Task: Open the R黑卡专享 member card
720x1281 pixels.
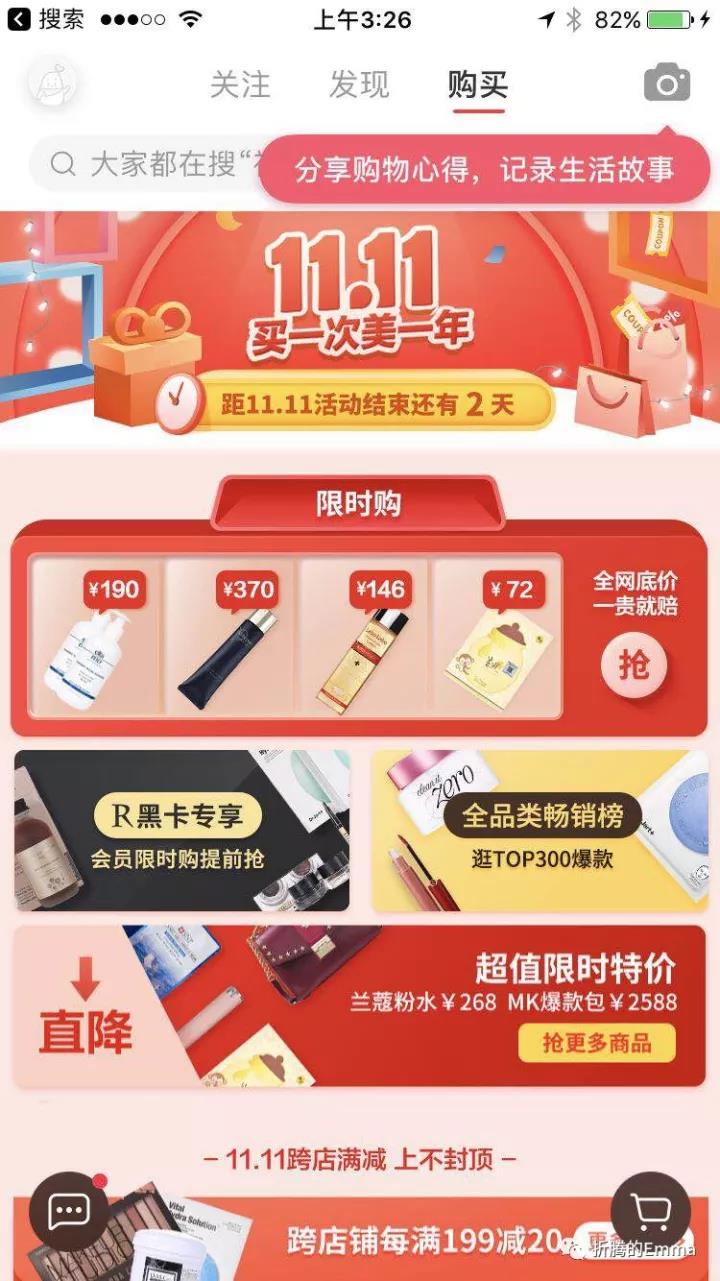Action: [182, 831]
